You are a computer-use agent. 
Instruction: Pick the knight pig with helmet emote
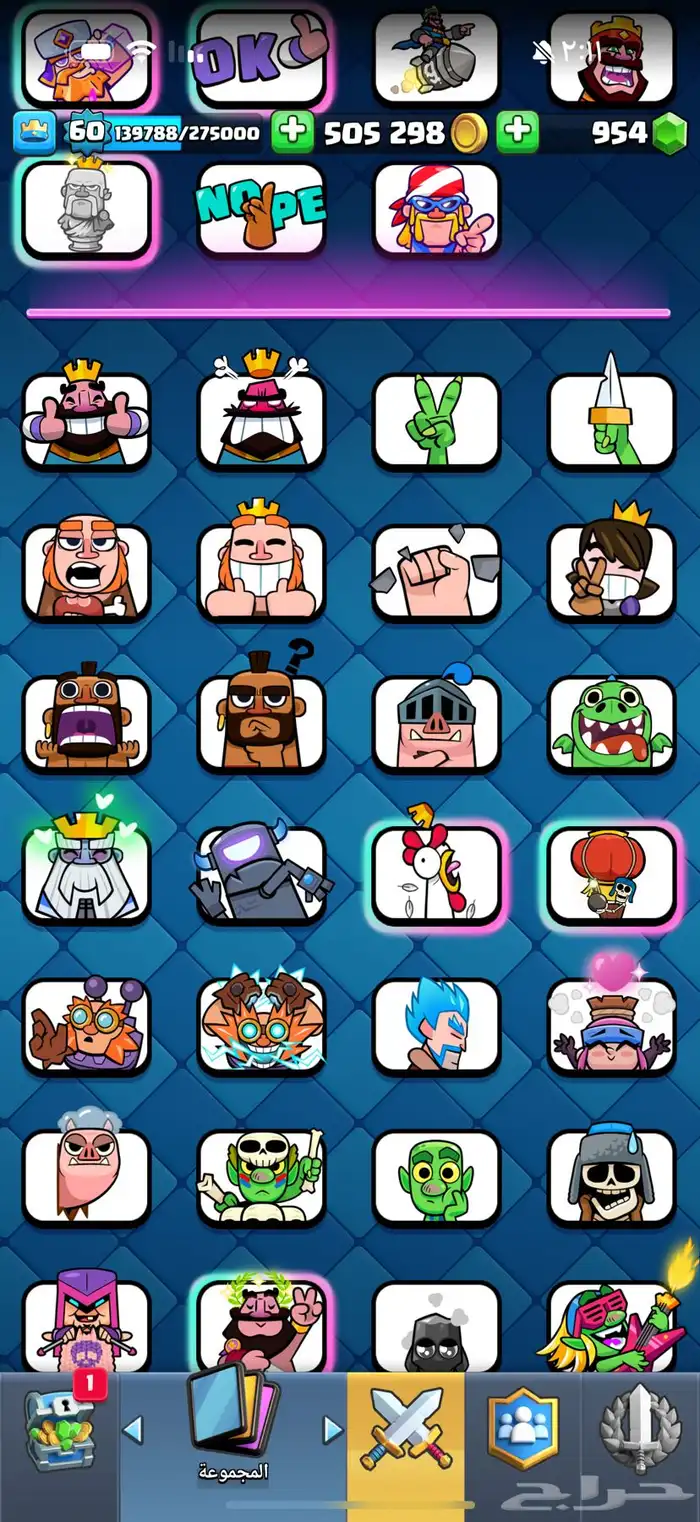click(437, 723)
